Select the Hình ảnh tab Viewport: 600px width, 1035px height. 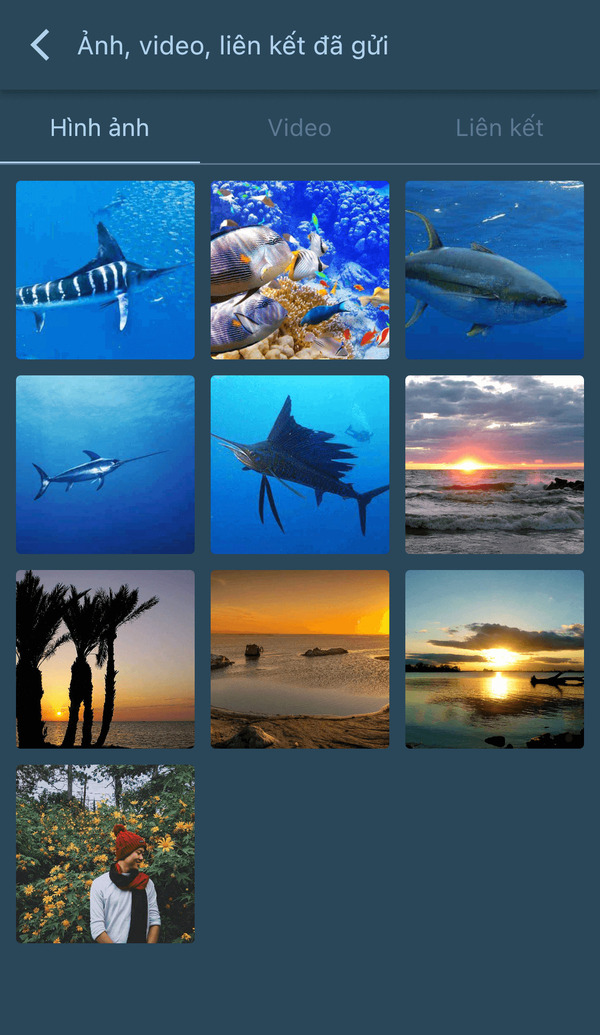99,128
